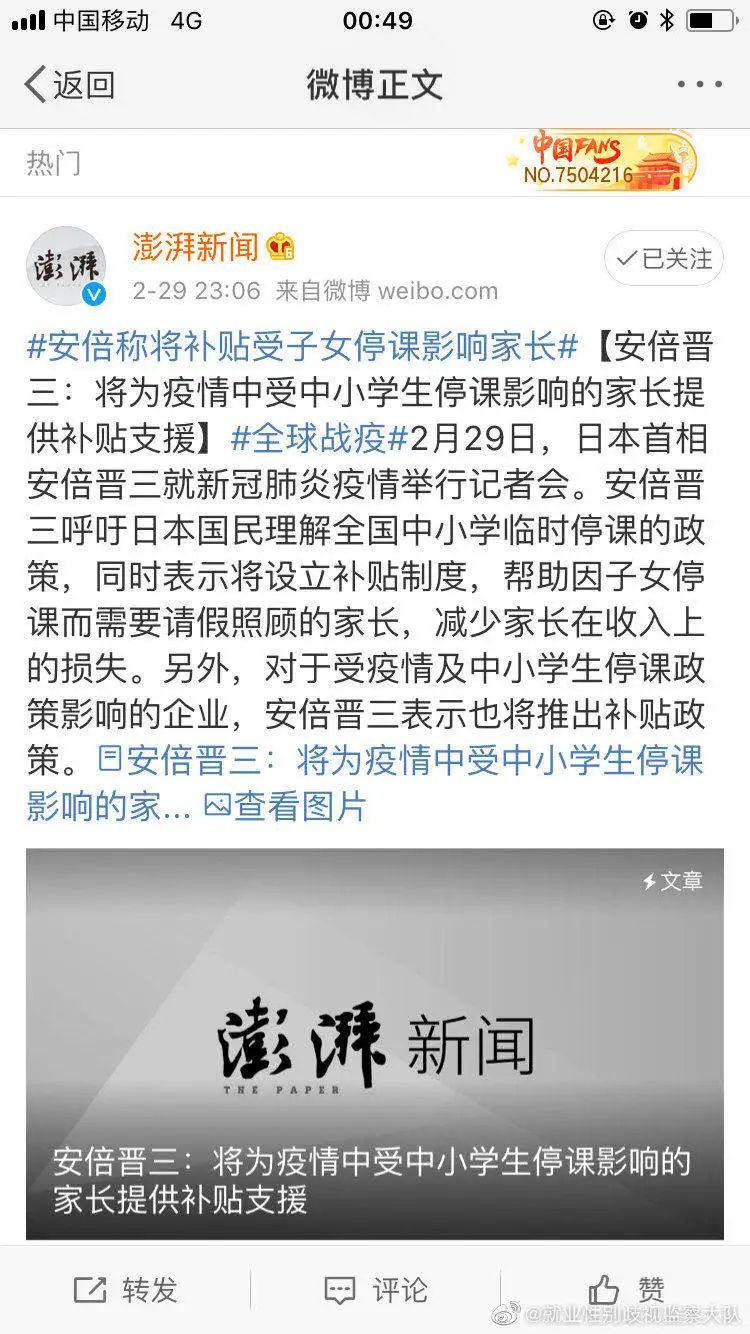View pictures via 查看图片
Viewport: 750px width, 1334px height.
[286, 805]
